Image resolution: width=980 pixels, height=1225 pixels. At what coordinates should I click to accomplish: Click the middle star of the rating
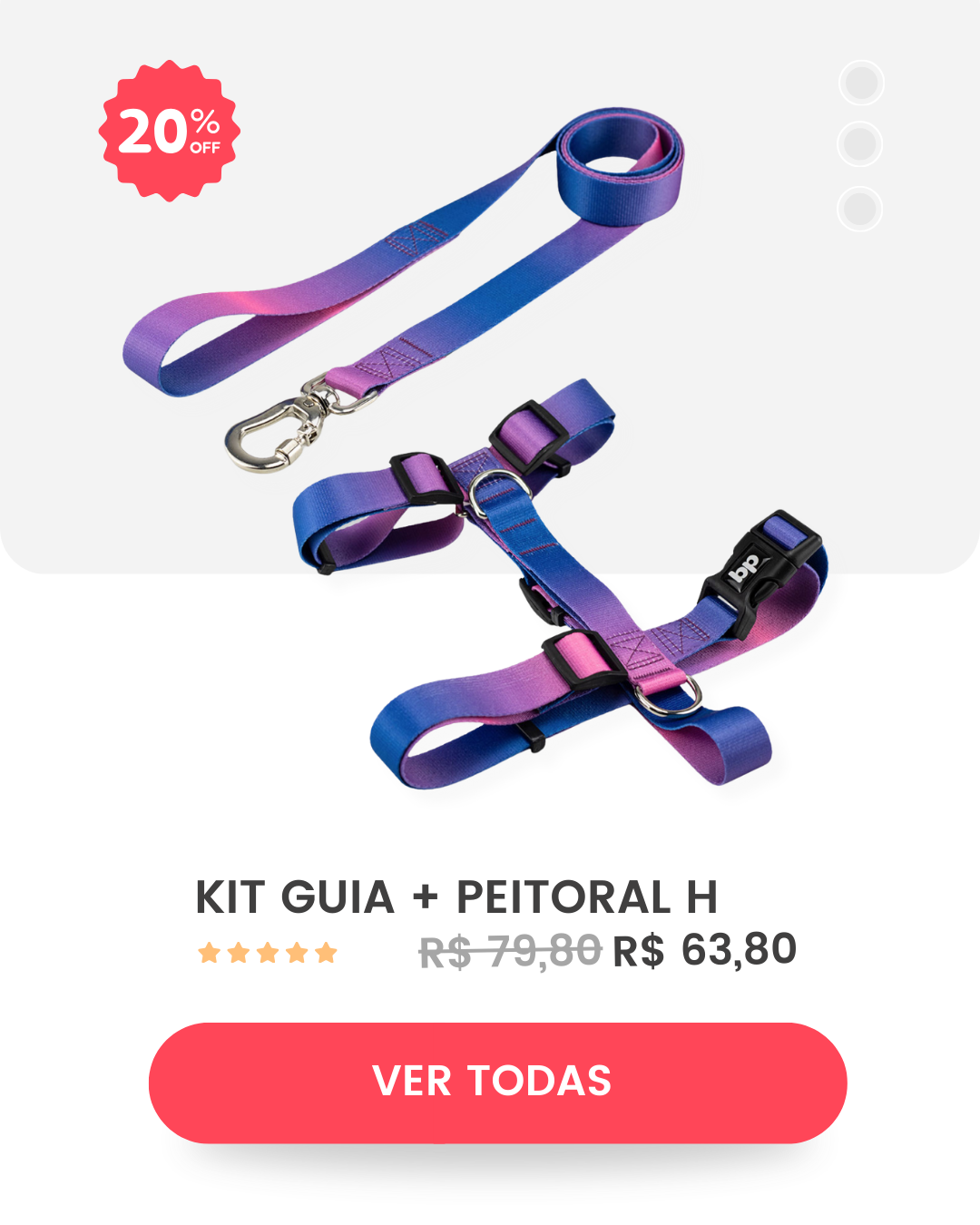[269, 951]
